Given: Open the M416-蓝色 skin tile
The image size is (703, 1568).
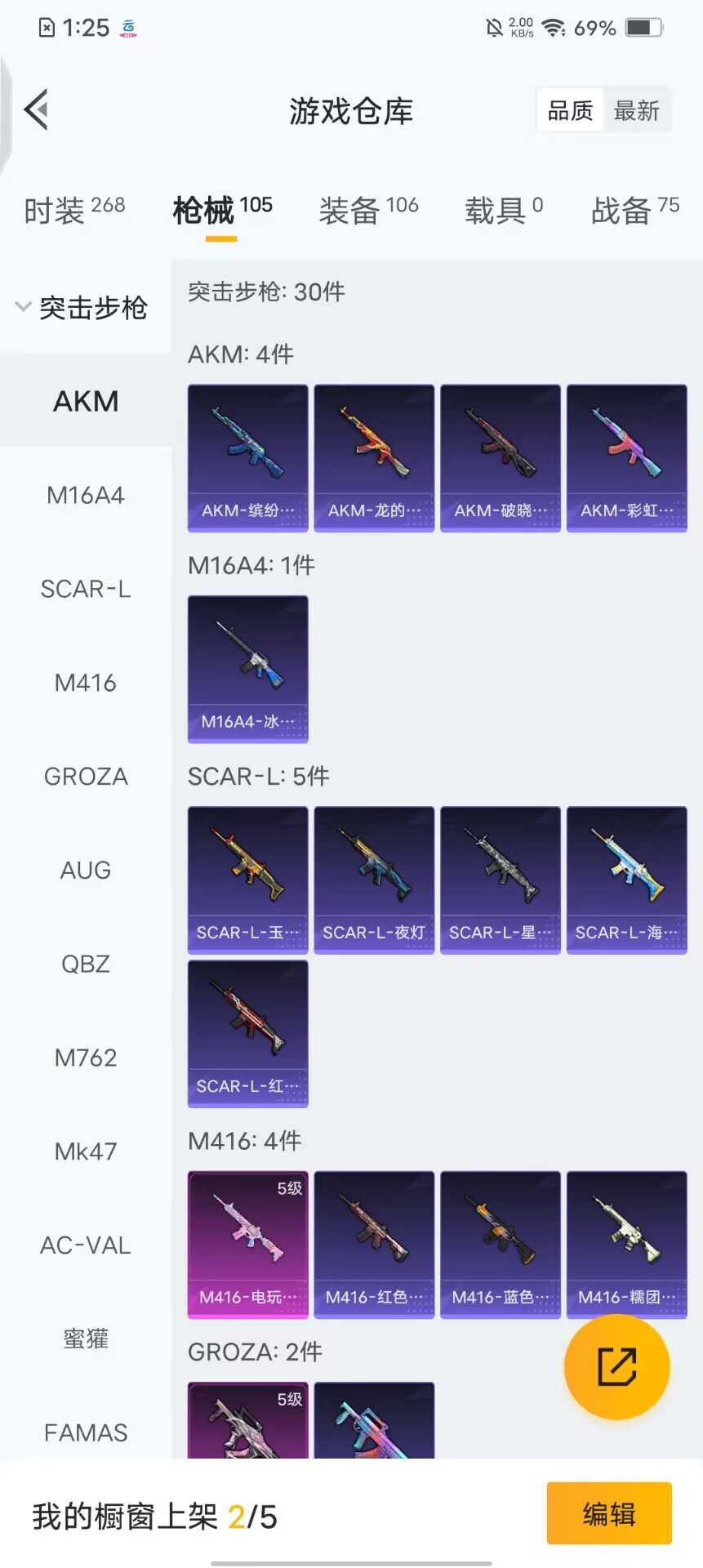Looking at the screenshot, I should tap(500, 1244).
